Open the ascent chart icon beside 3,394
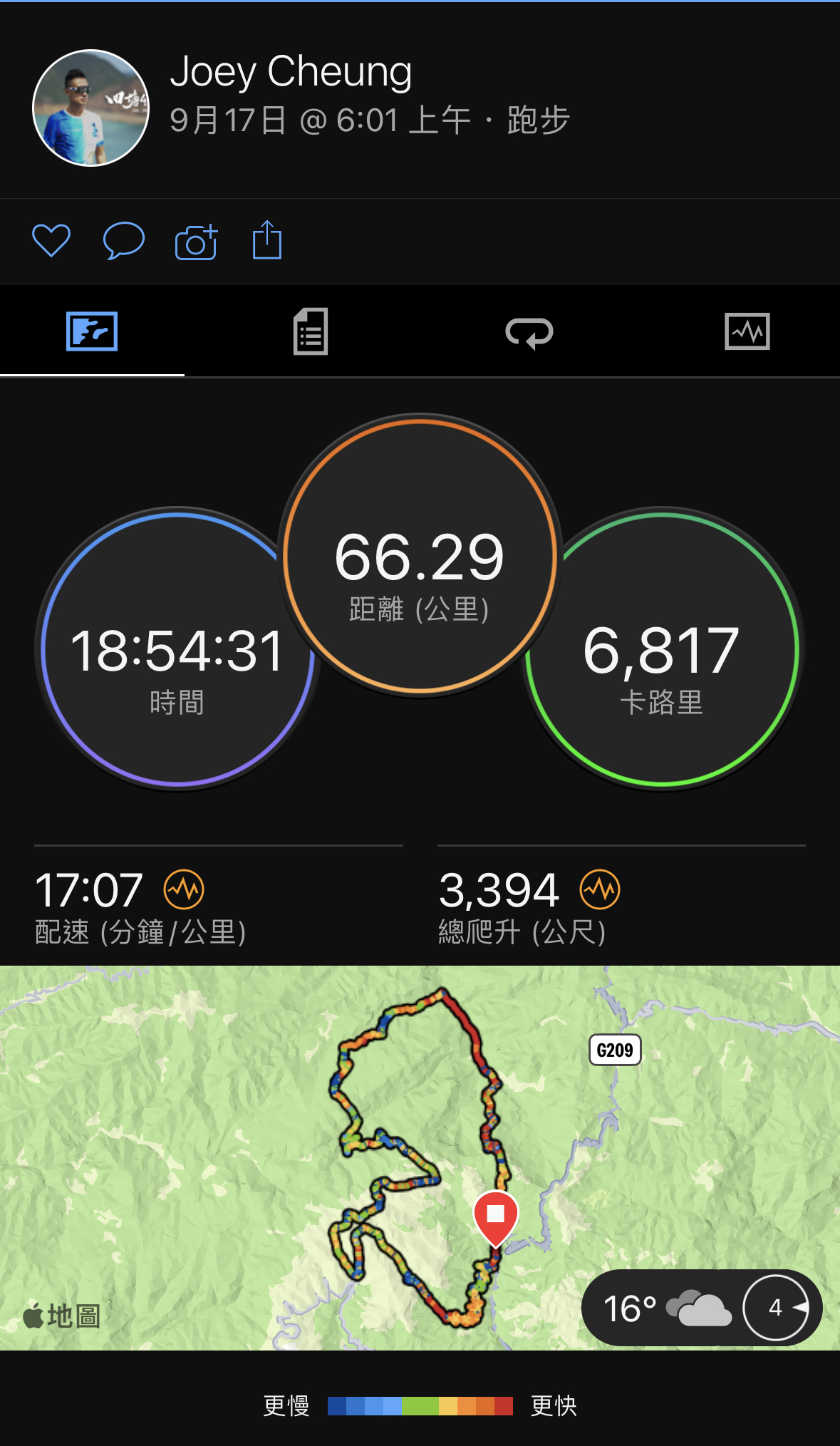 [x=600, y=889]
